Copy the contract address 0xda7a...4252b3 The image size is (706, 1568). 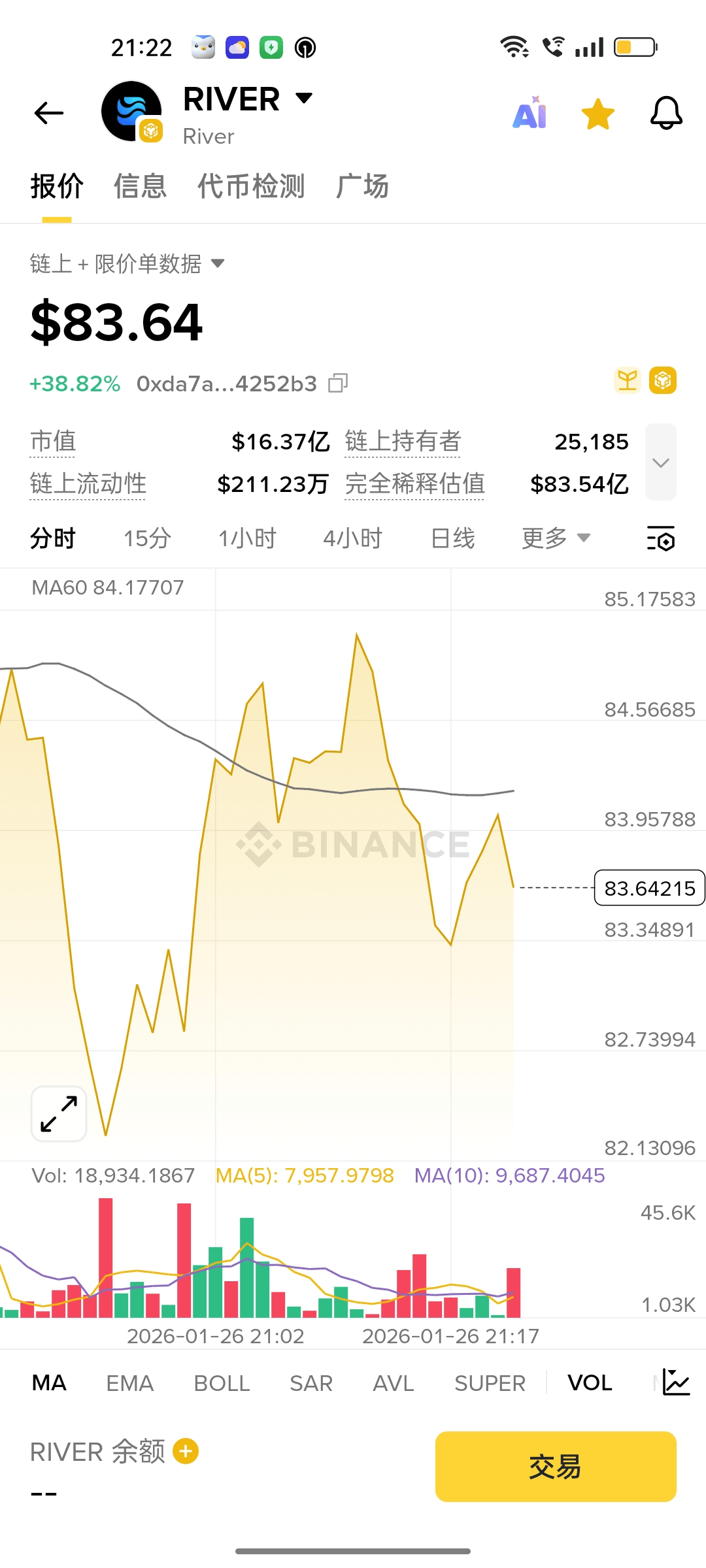pos(338,384)
